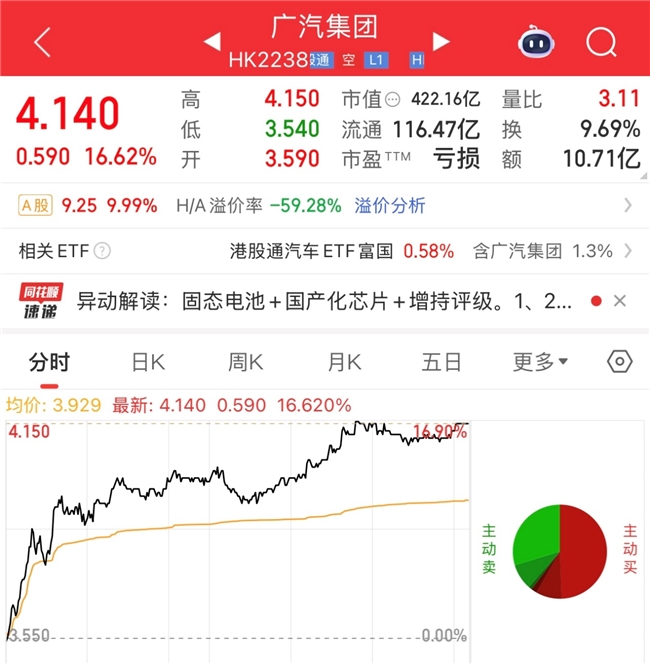
Task: Expand the 更多 dropdown
Action: (x=540, y=362)
